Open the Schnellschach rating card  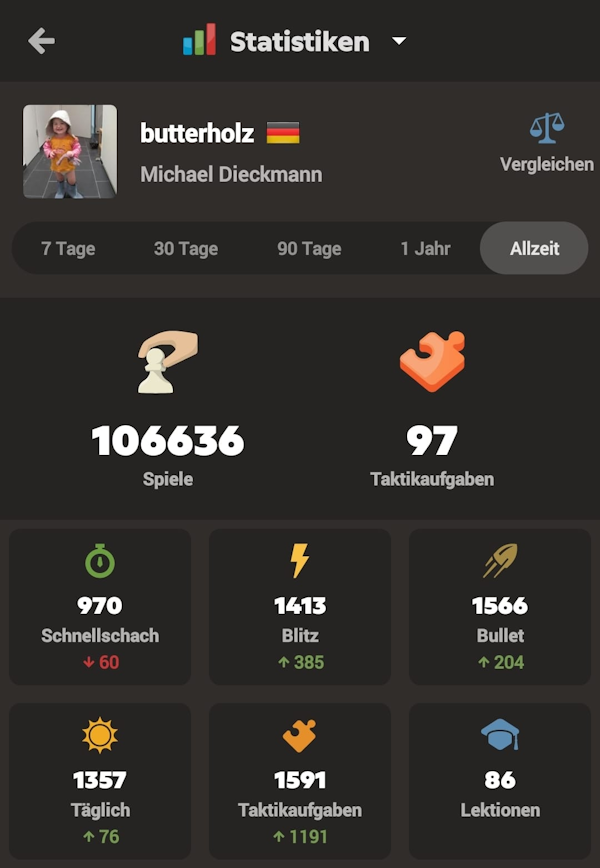(x=100, y=607)
